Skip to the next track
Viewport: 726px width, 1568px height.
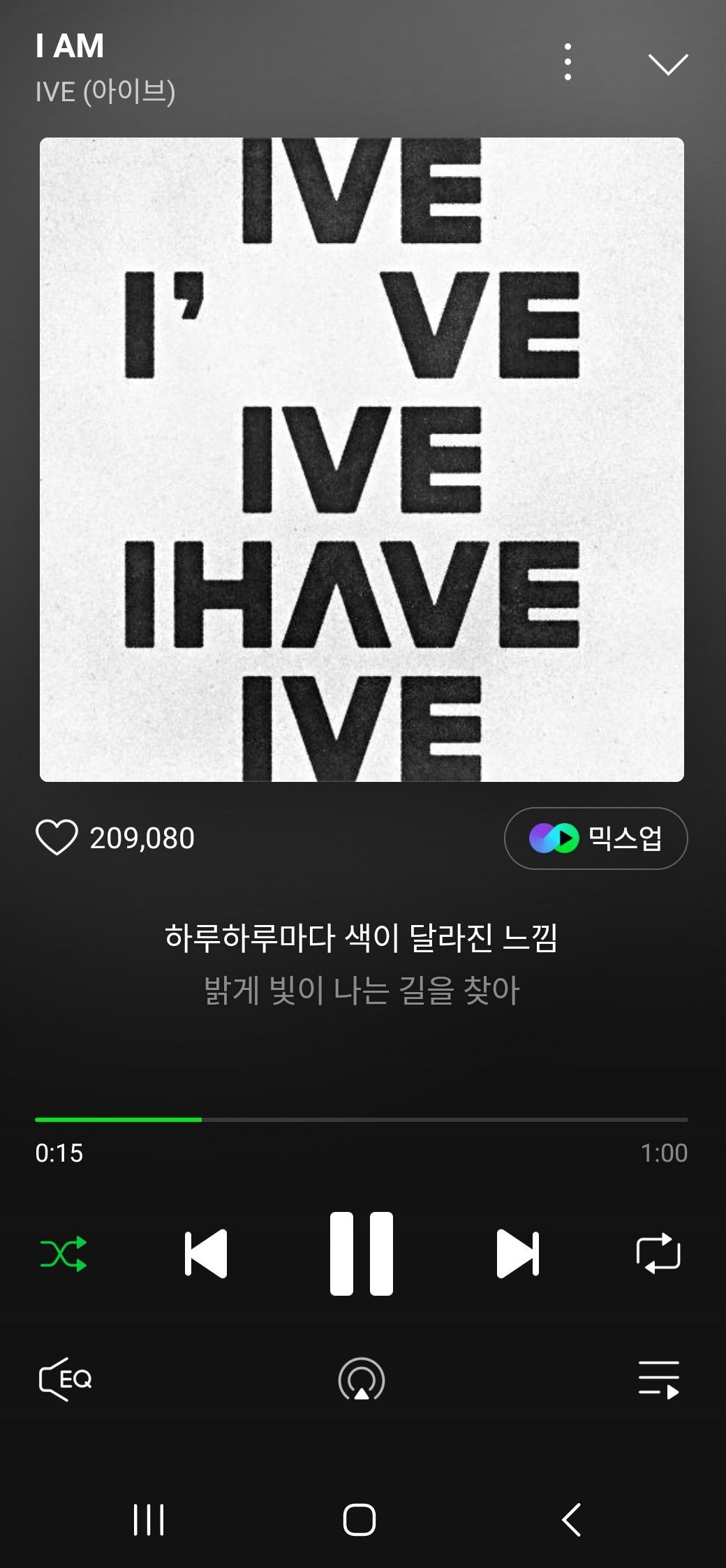[x=517, y=1254]
